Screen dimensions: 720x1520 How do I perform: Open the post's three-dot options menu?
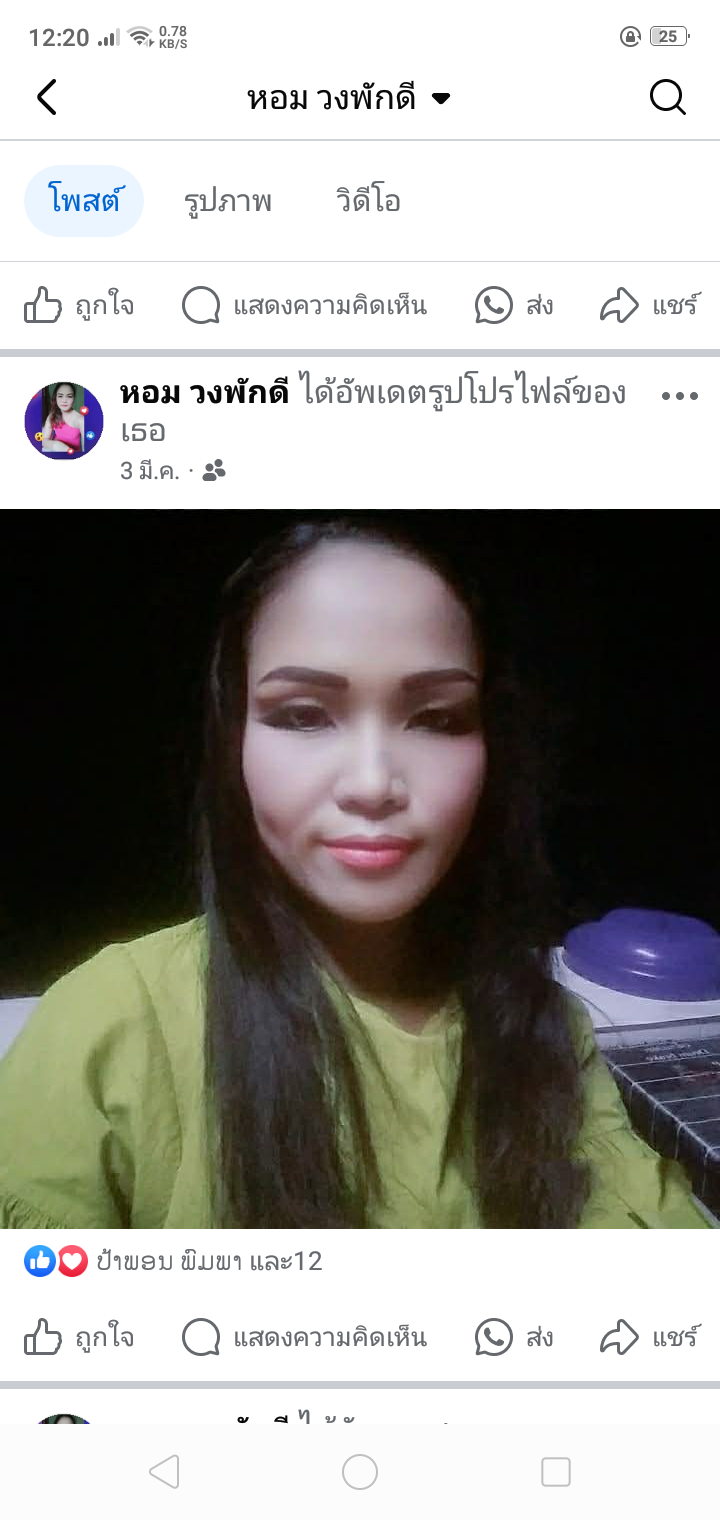680,396
